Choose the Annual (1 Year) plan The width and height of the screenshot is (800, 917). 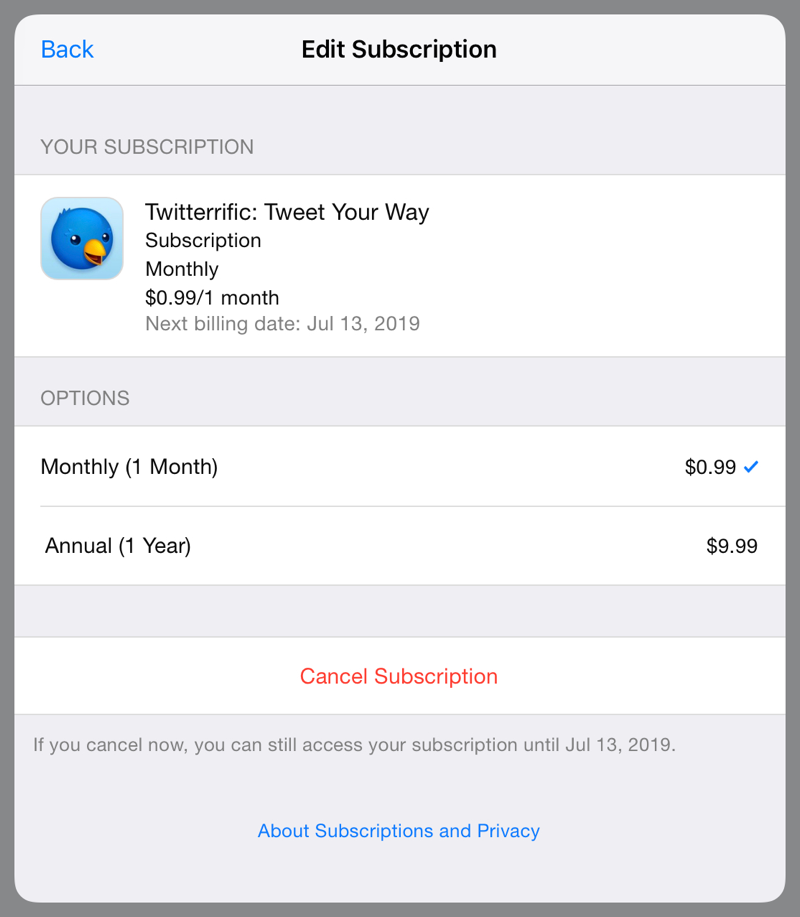point(399,546)
